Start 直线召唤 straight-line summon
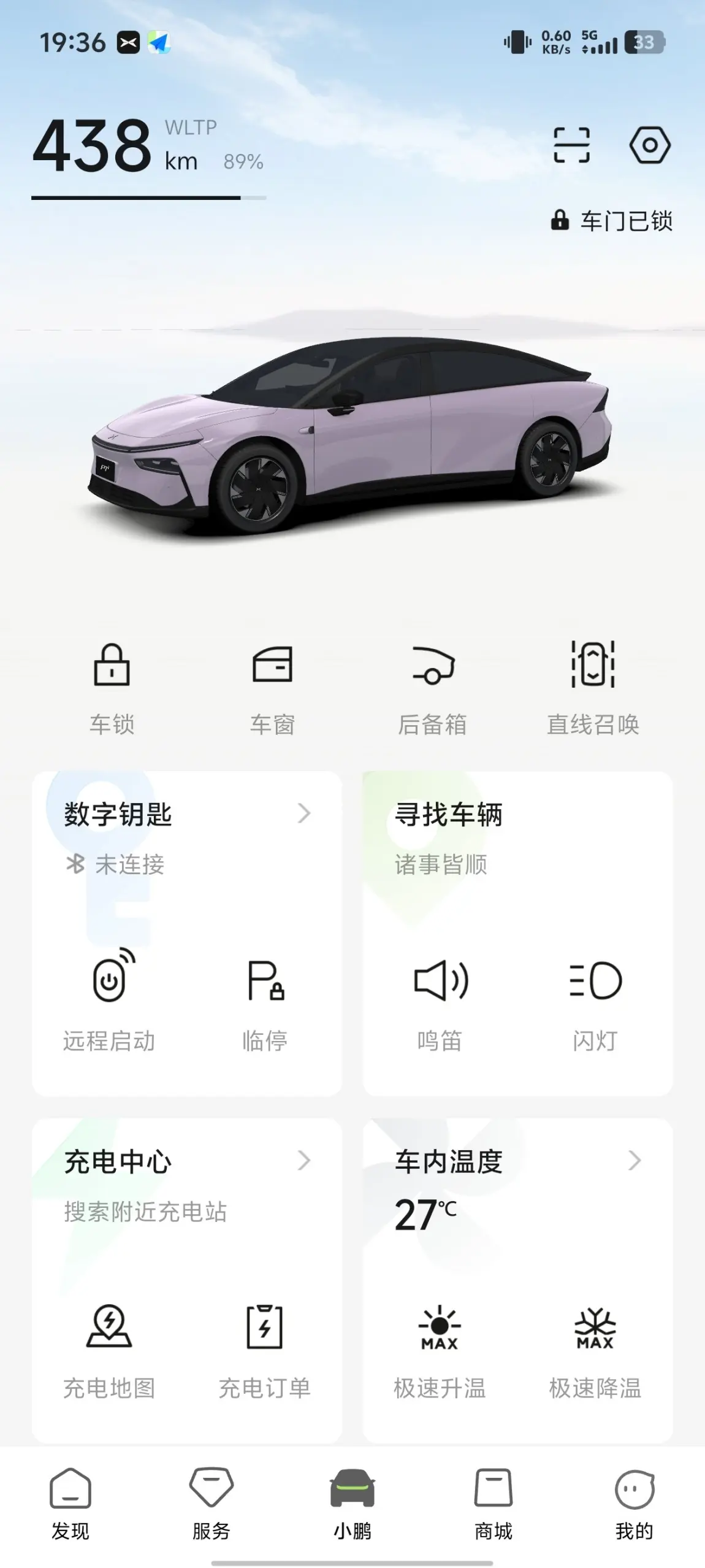 (593, 687)
